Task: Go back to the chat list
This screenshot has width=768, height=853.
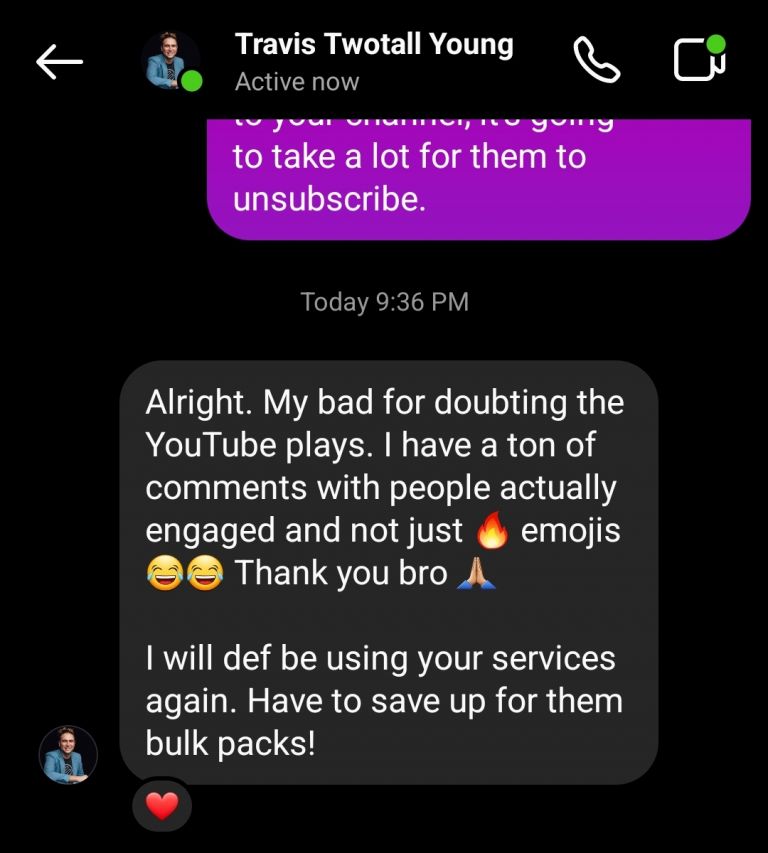Action: click(59, 62)
